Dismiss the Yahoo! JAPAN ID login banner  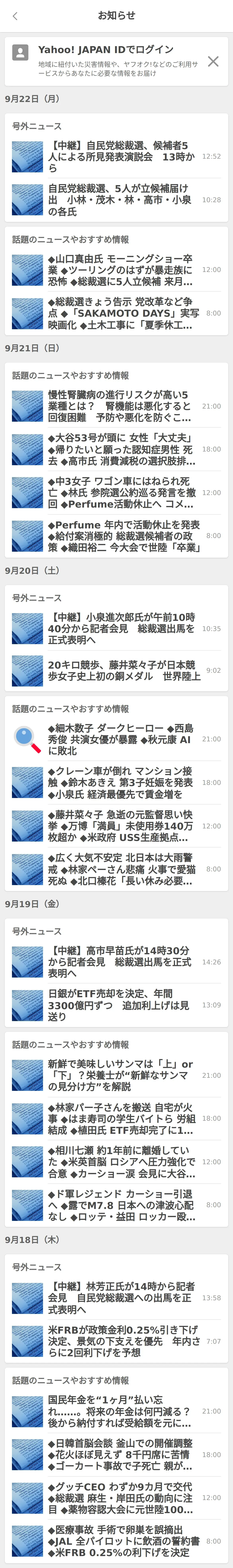coord(213,61)
